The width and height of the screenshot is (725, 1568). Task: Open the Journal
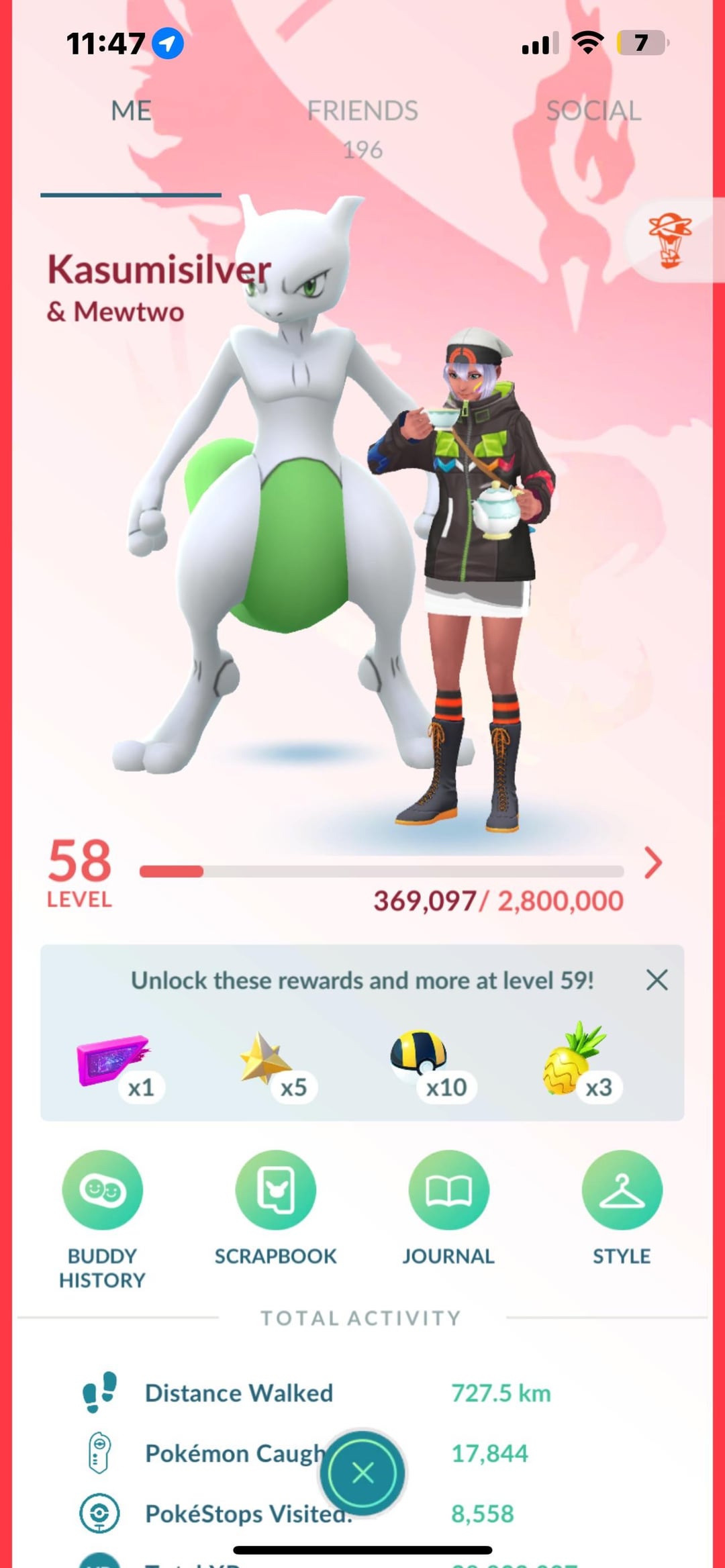(x=448, y=1190)
